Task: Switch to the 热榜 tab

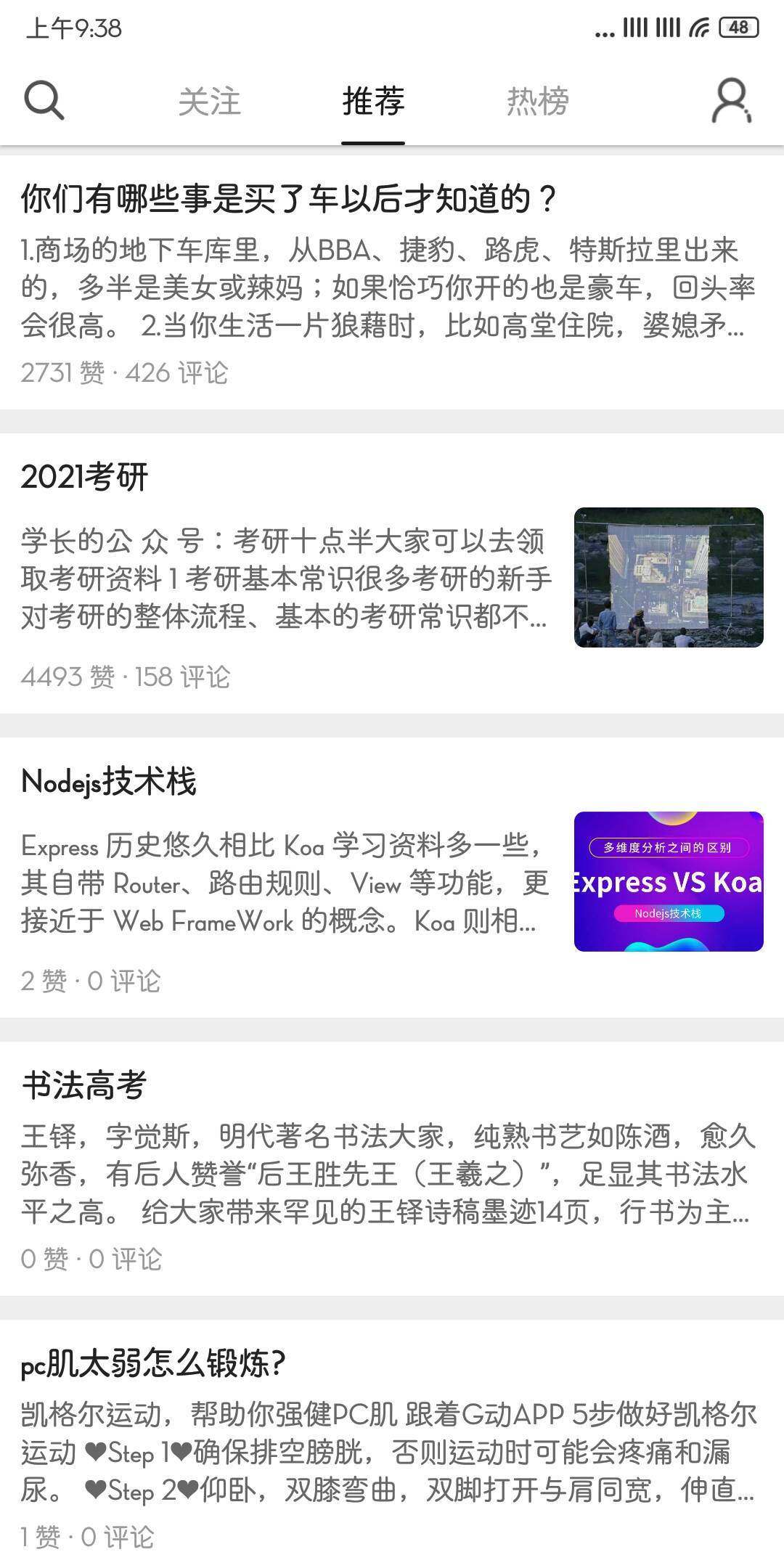Action: [537, 101]
